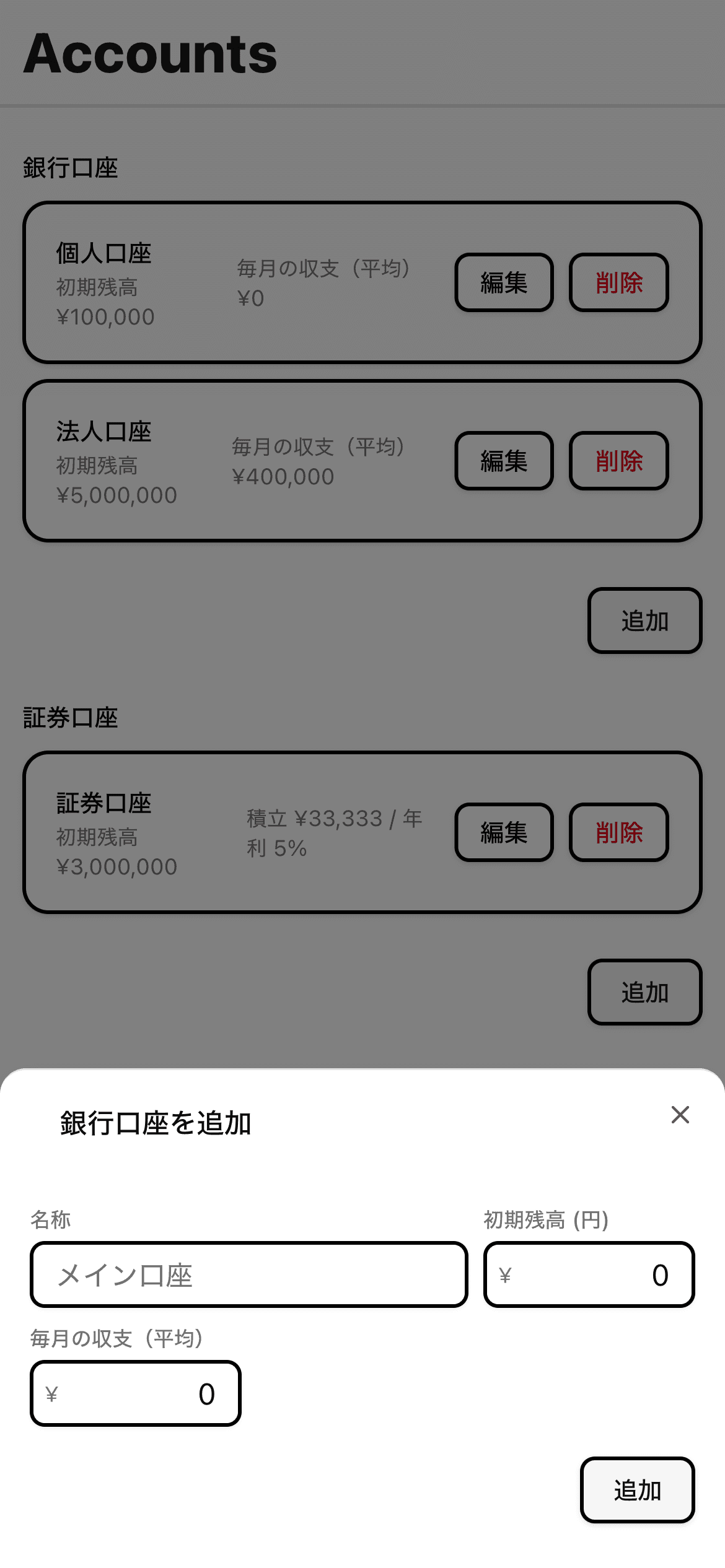This screenshot has width=725, height=1568.
Task: Confirm with the sheet's 追加 button
Action: 637,1490
